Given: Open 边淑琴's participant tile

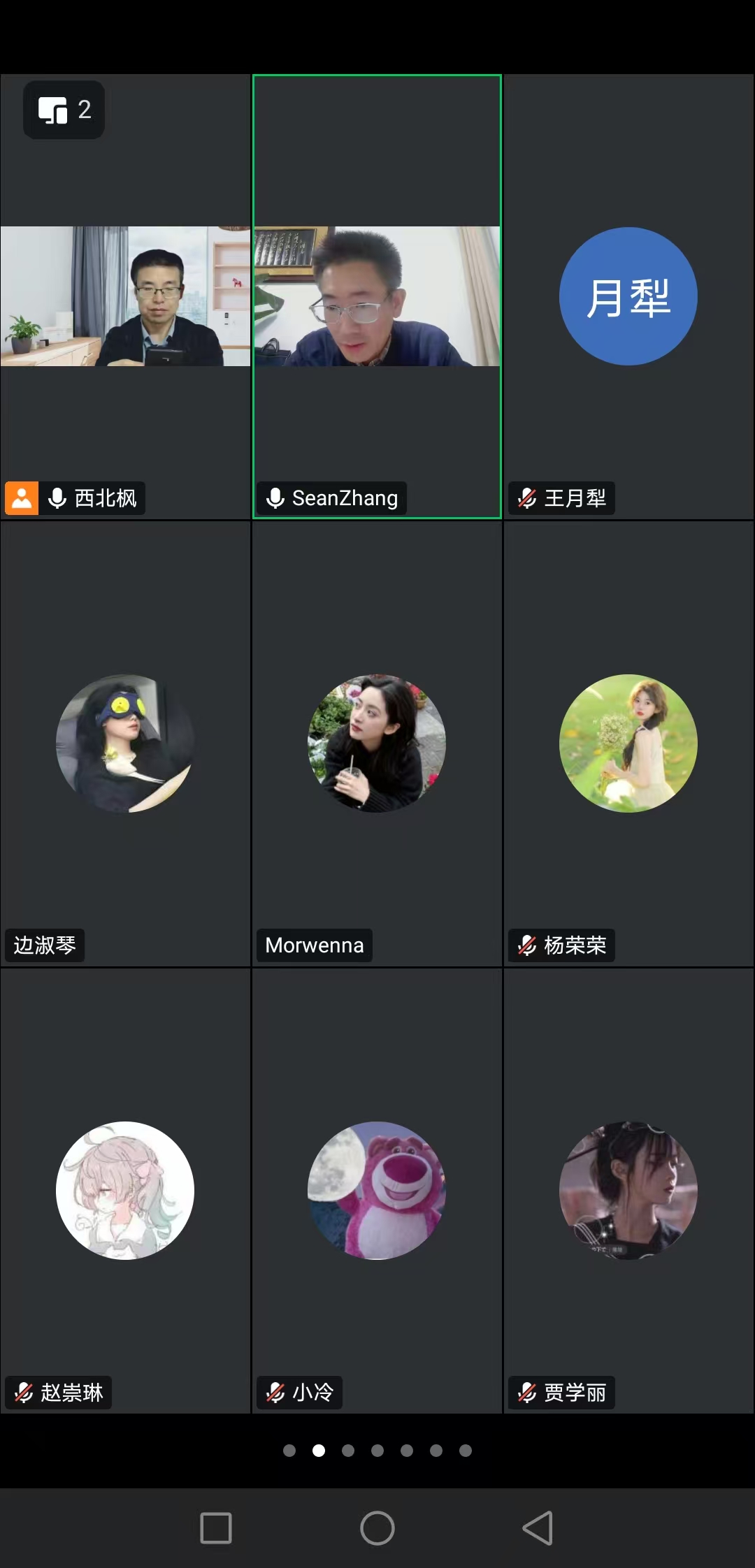Looking at the screenshot, I should [x=126, y=743].
